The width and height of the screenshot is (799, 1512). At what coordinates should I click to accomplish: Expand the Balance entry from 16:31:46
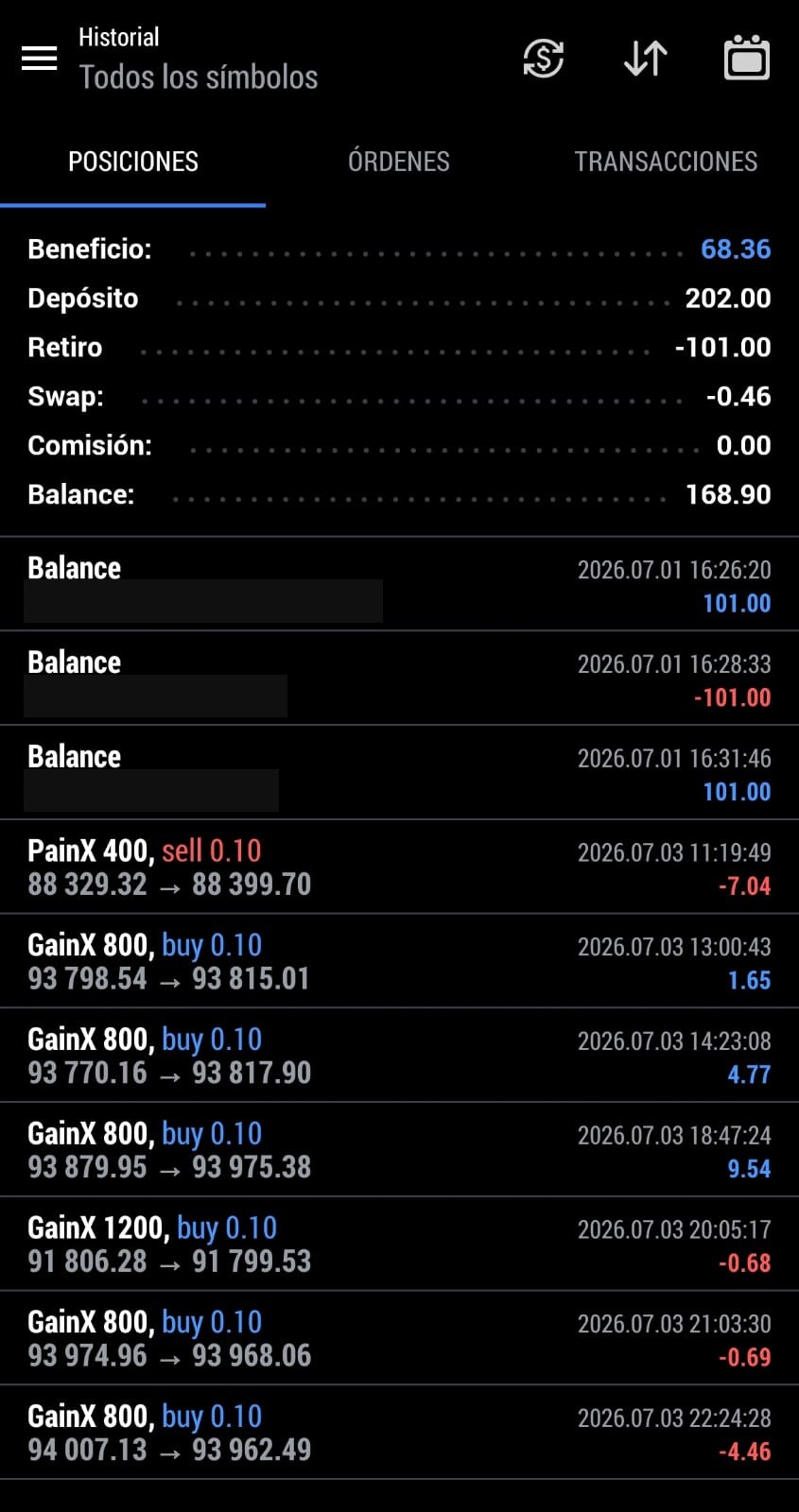[x=399, y=773]
